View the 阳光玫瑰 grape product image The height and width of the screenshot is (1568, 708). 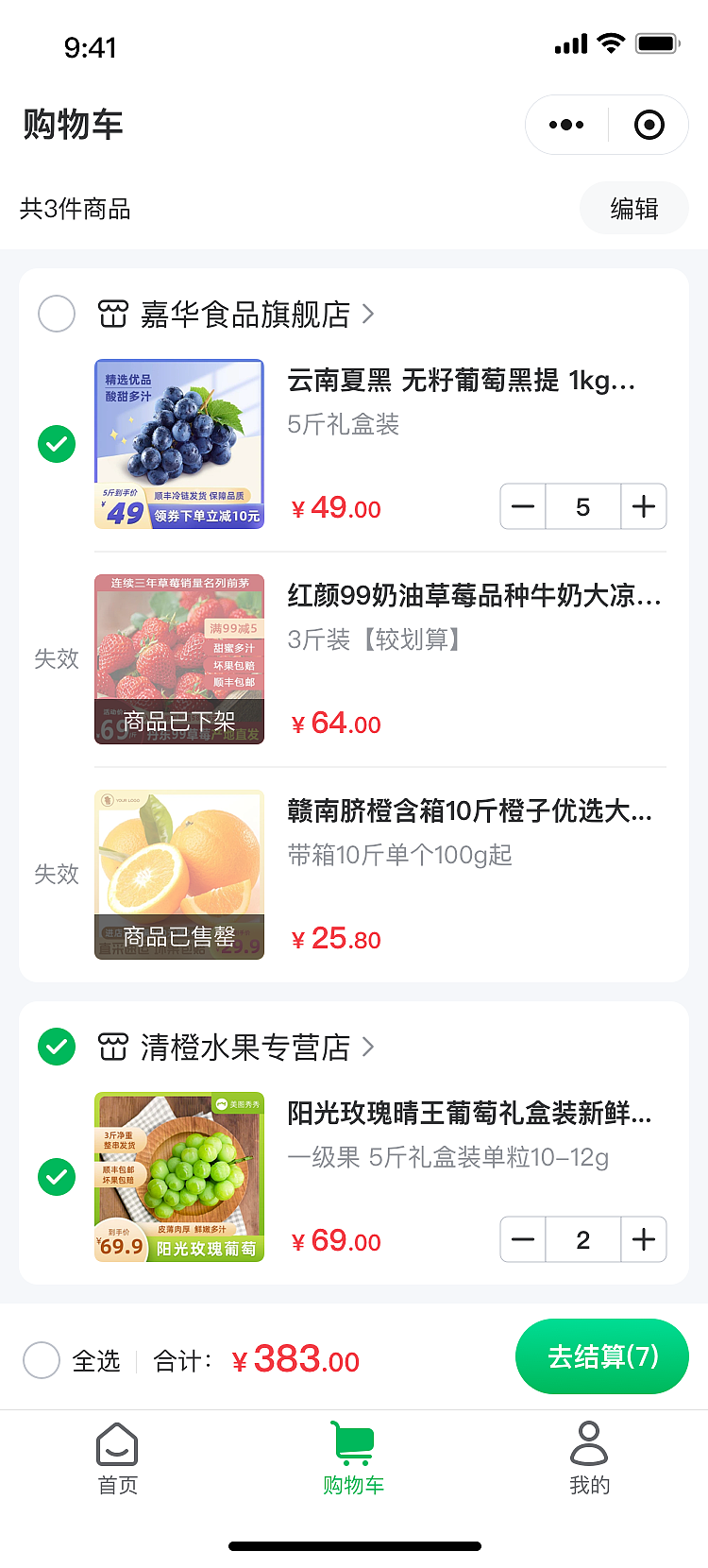pyautogui.click(x=179, y=1177)
